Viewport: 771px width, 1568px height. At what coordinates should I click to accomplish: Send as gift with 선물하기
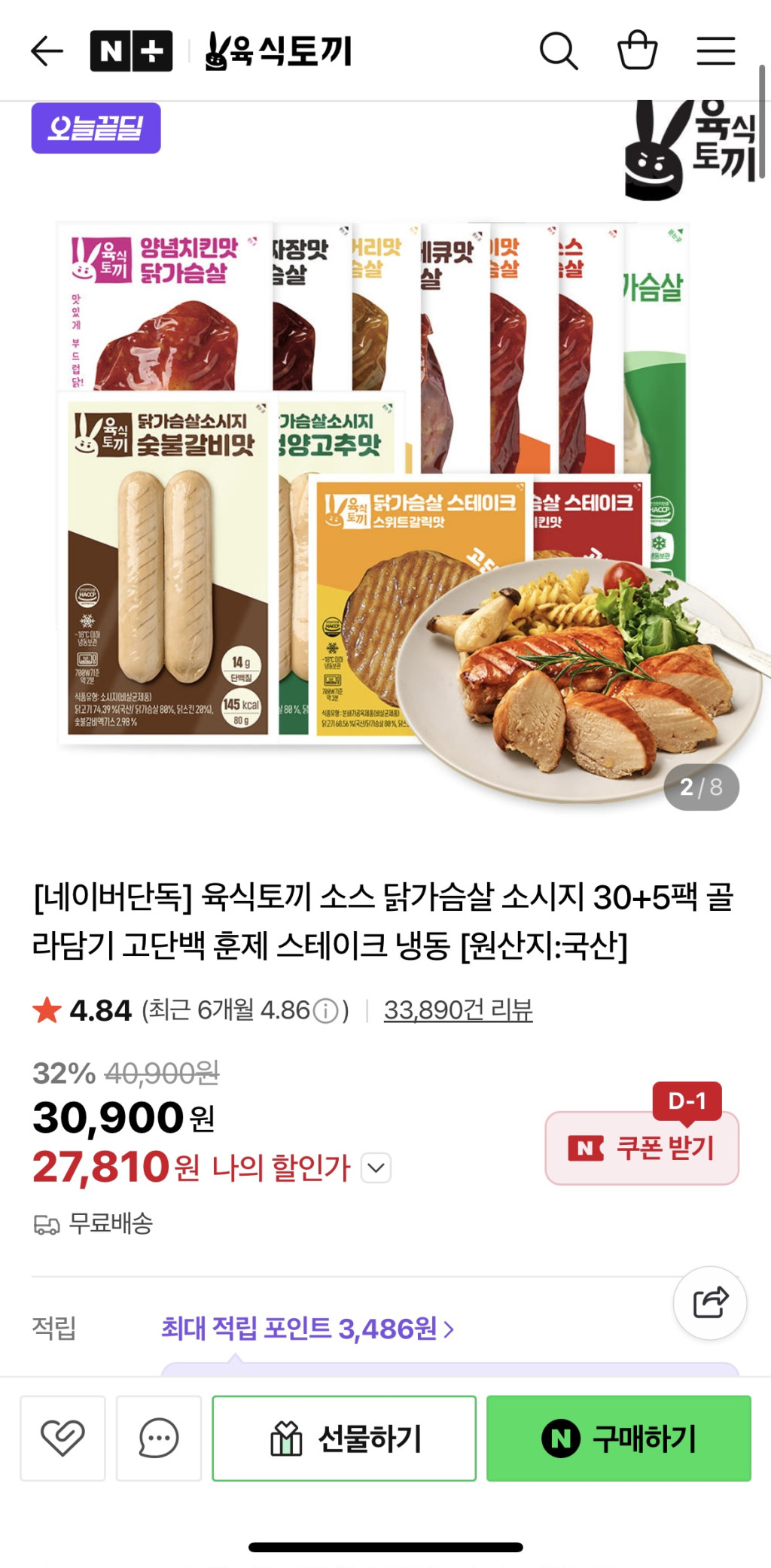pos(344,1438)
